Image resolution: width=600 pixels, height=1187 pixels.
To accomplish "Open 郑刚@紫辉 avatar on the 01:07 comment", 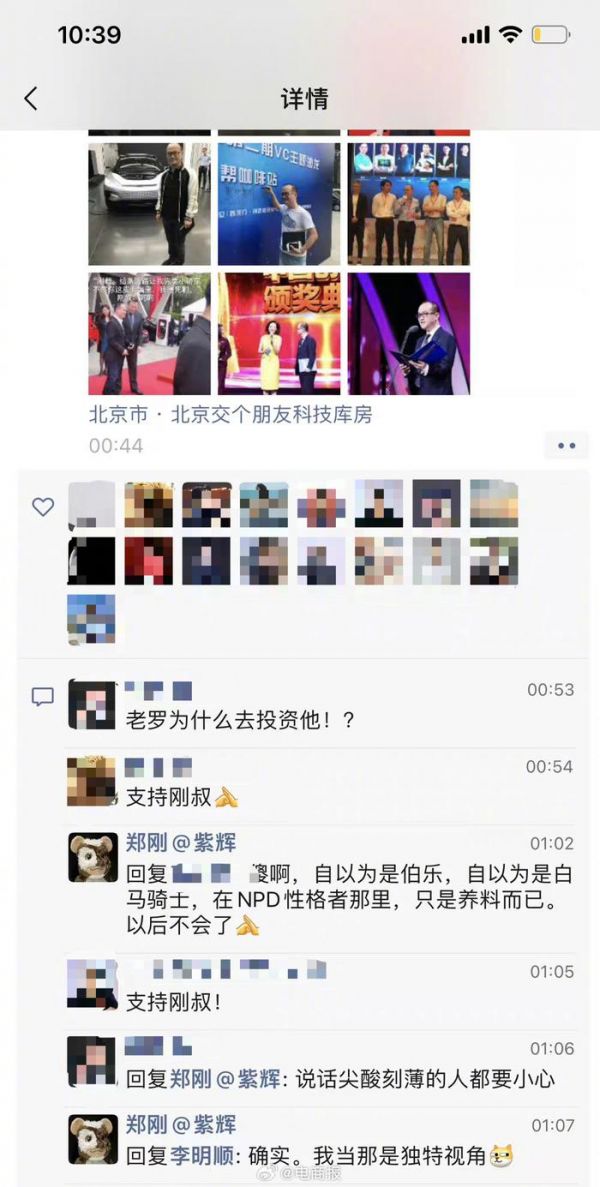I will [x=92, y=1140].
